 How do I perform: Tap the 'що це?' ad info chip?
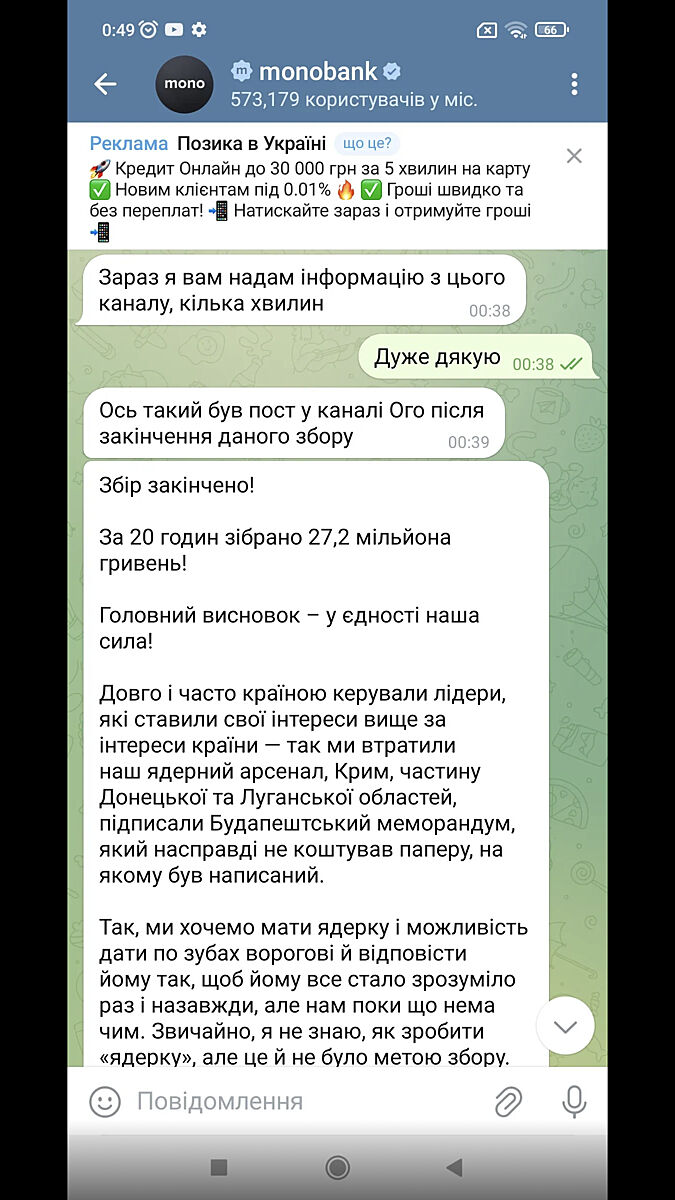366,143
